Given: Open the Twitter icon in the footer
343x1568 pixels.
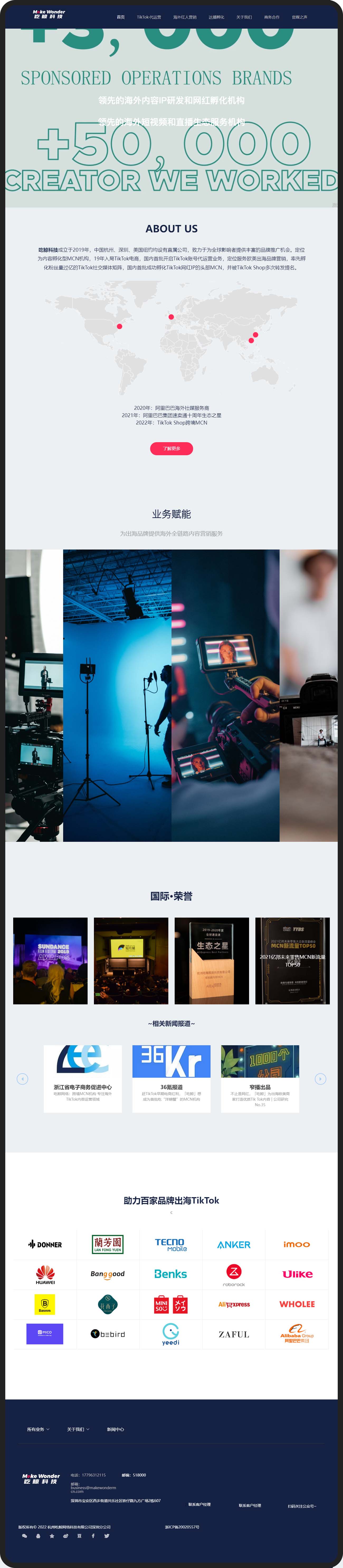Looking at the screenshot, I should tap(107, 1536).
